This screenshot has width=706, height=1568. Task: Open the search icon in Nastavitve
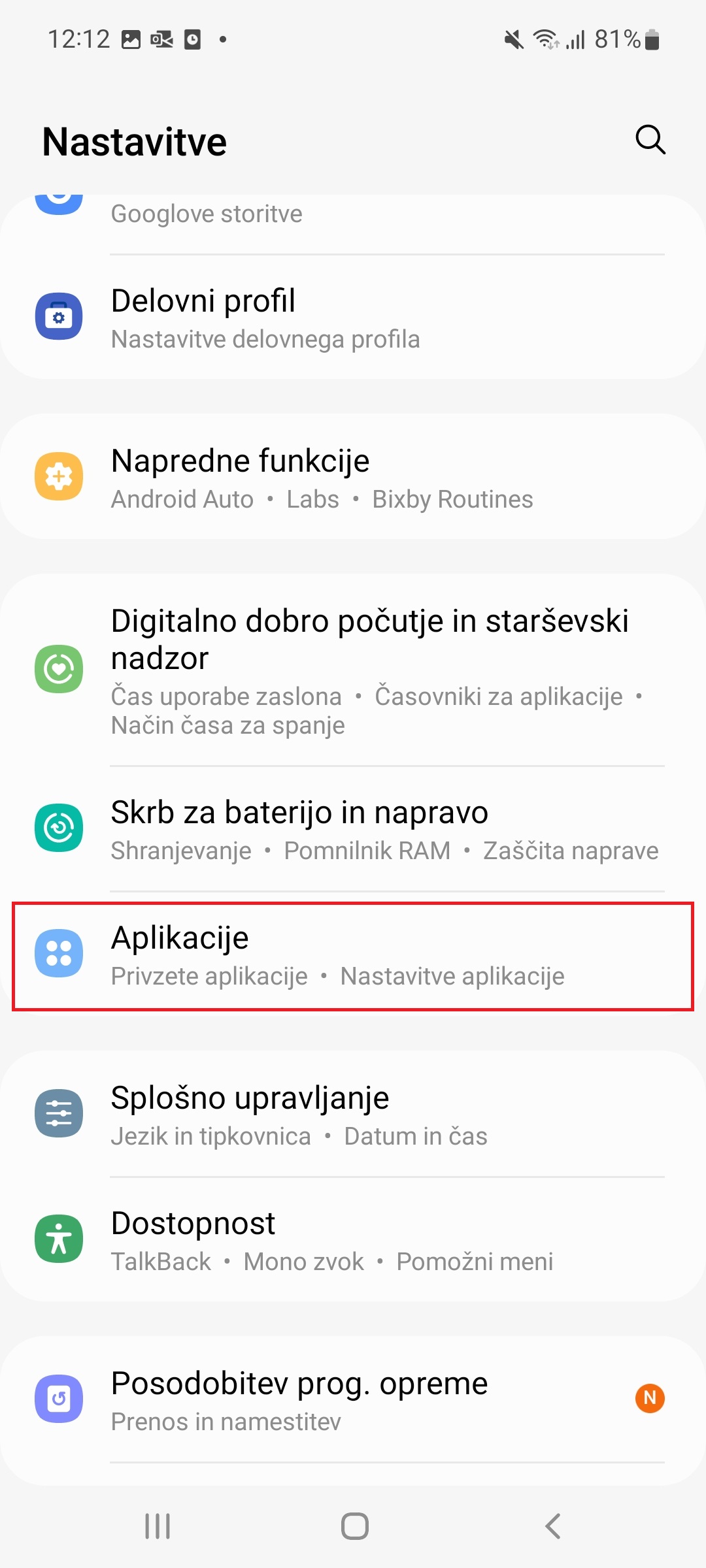click(x=650, y=140)
